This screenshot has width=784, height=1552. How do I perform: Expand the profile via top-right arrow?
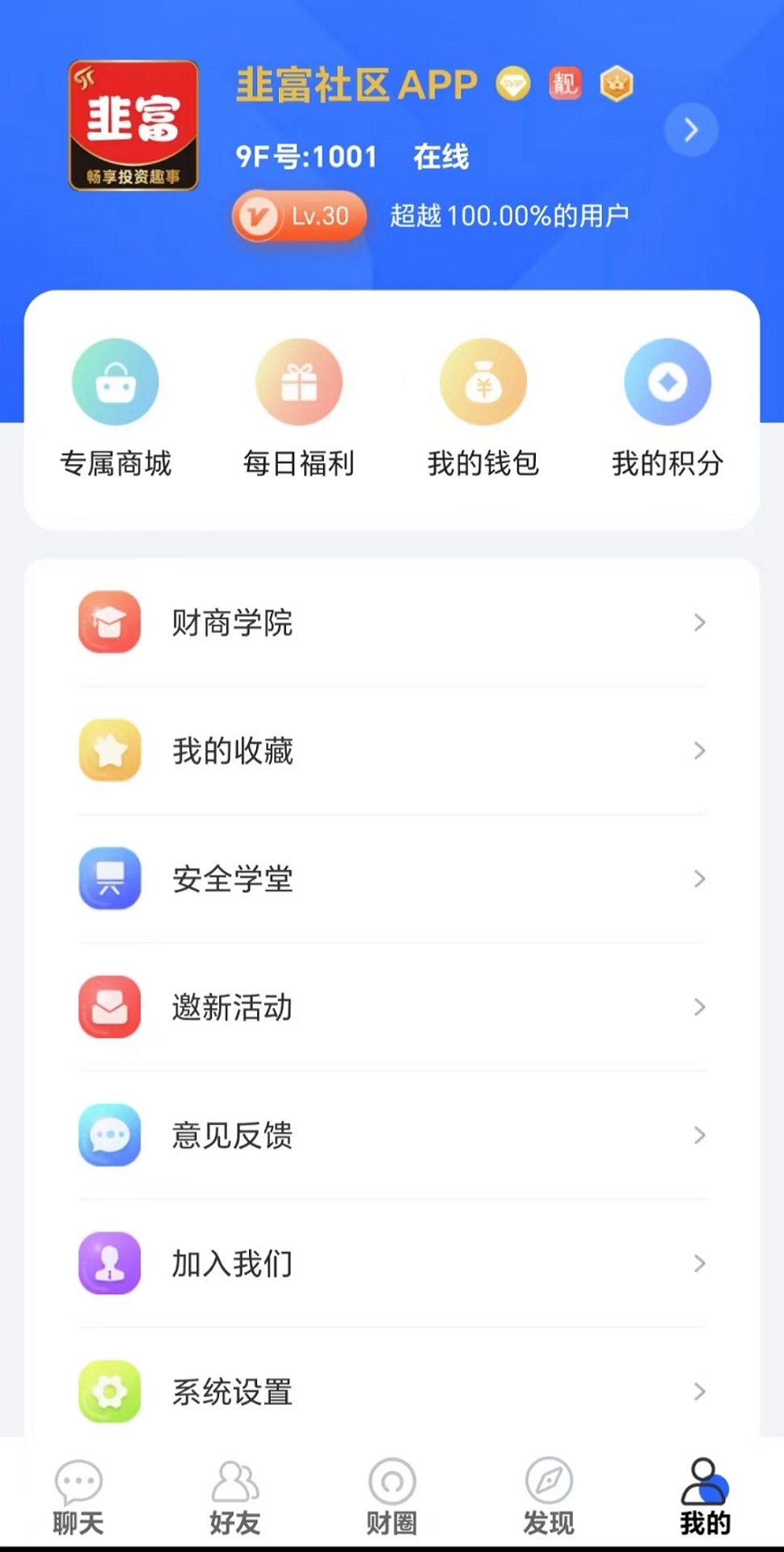[690, 129]
